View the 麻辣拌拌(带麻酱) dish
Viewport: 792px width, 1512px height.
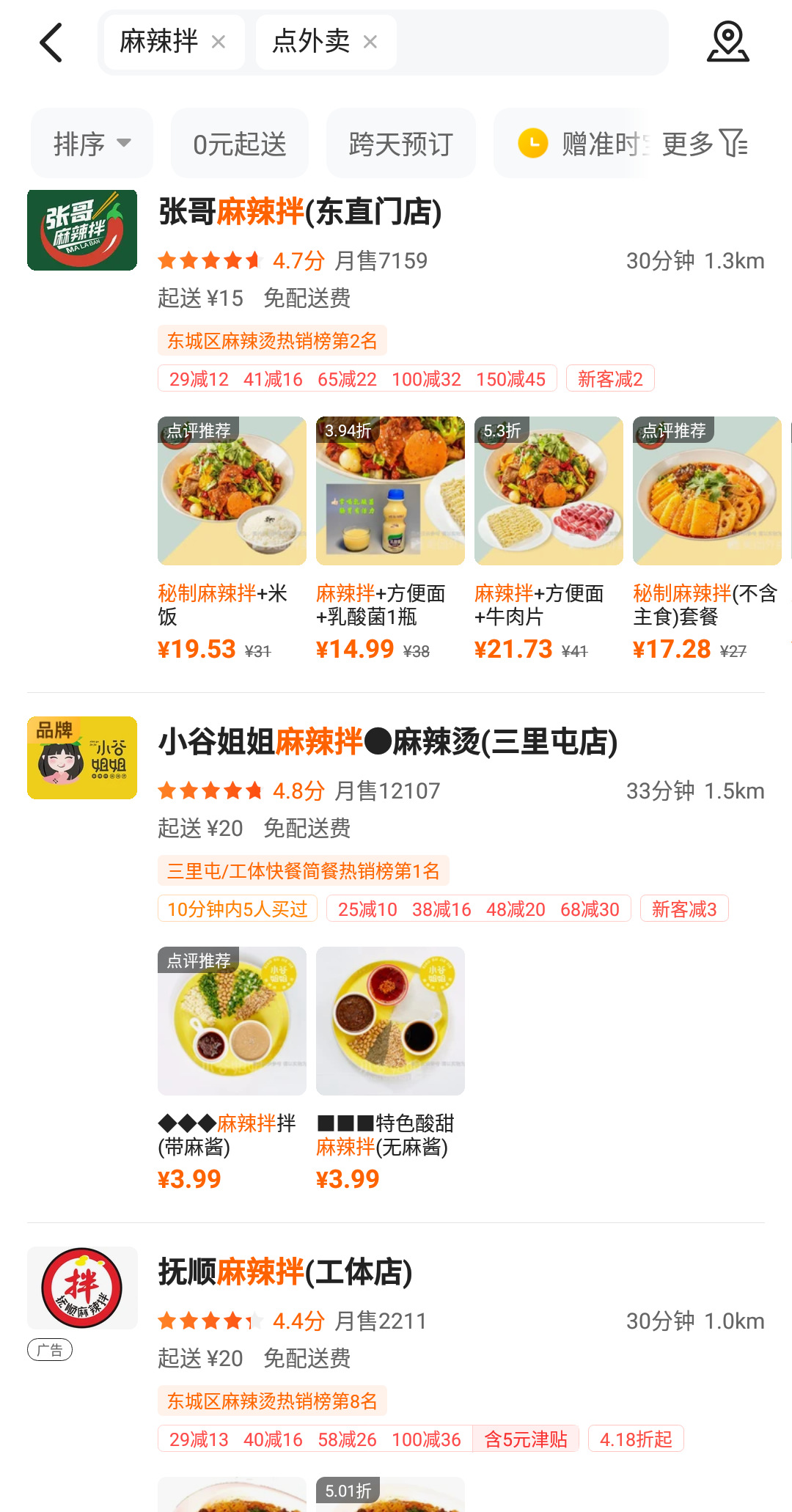(x=232, y=1021)
